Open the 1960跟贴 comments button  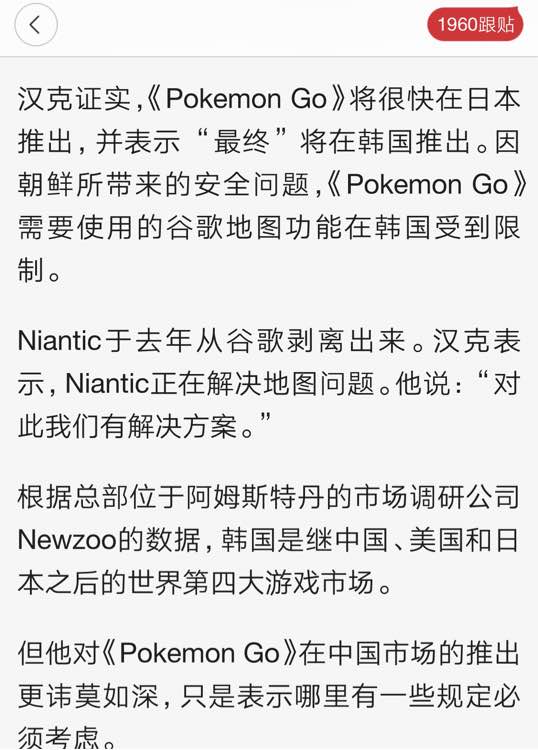(475, 24)
